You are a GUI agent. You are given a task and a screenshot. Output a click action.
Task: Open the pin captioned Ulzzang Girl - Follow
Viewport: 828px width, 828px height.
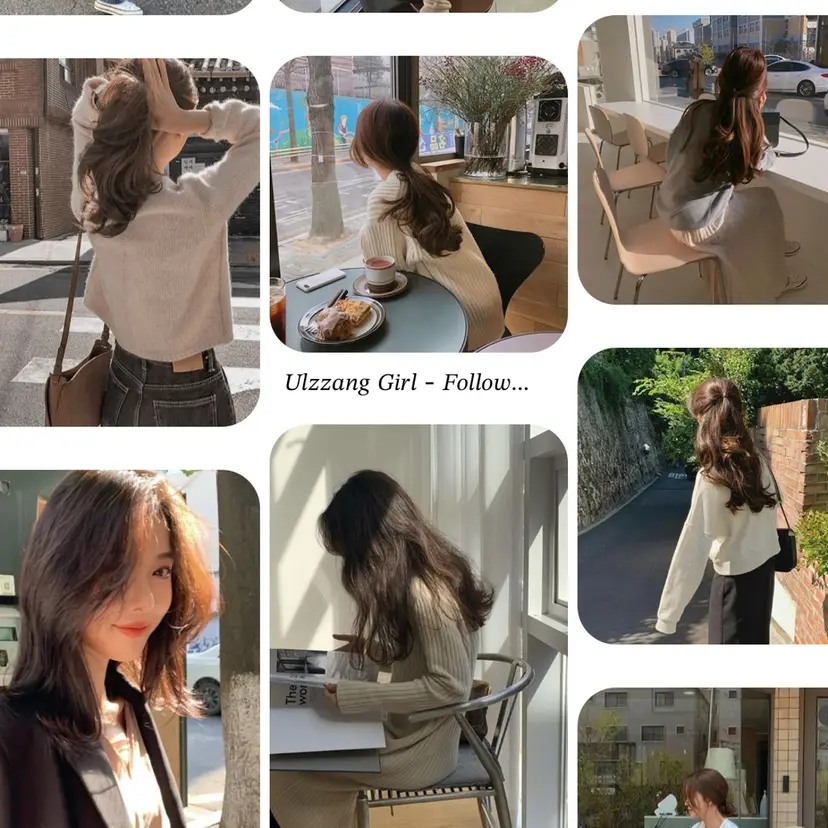pyautogui.click(x=418, y=205)
